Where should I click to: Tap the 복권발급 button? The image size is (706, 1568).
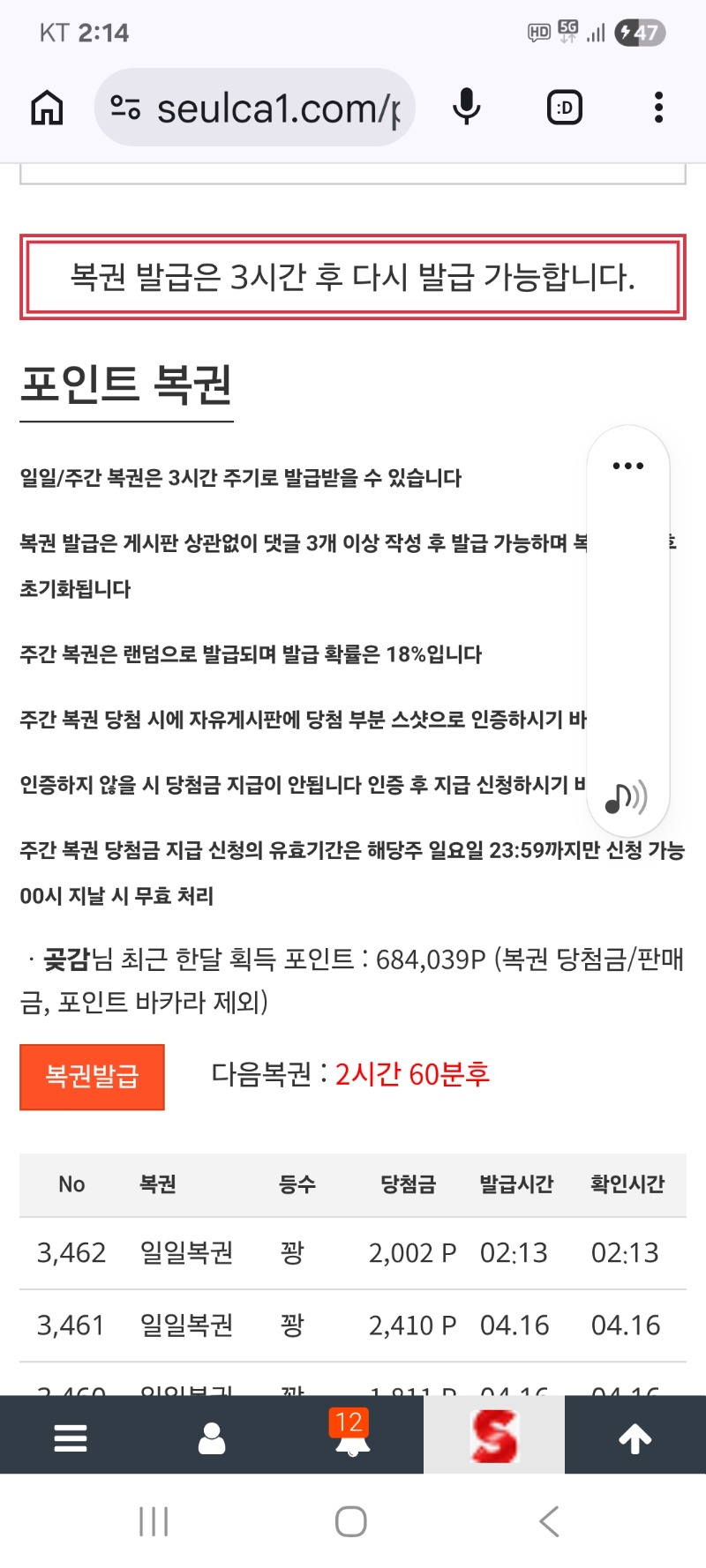tap(92, 1077)
